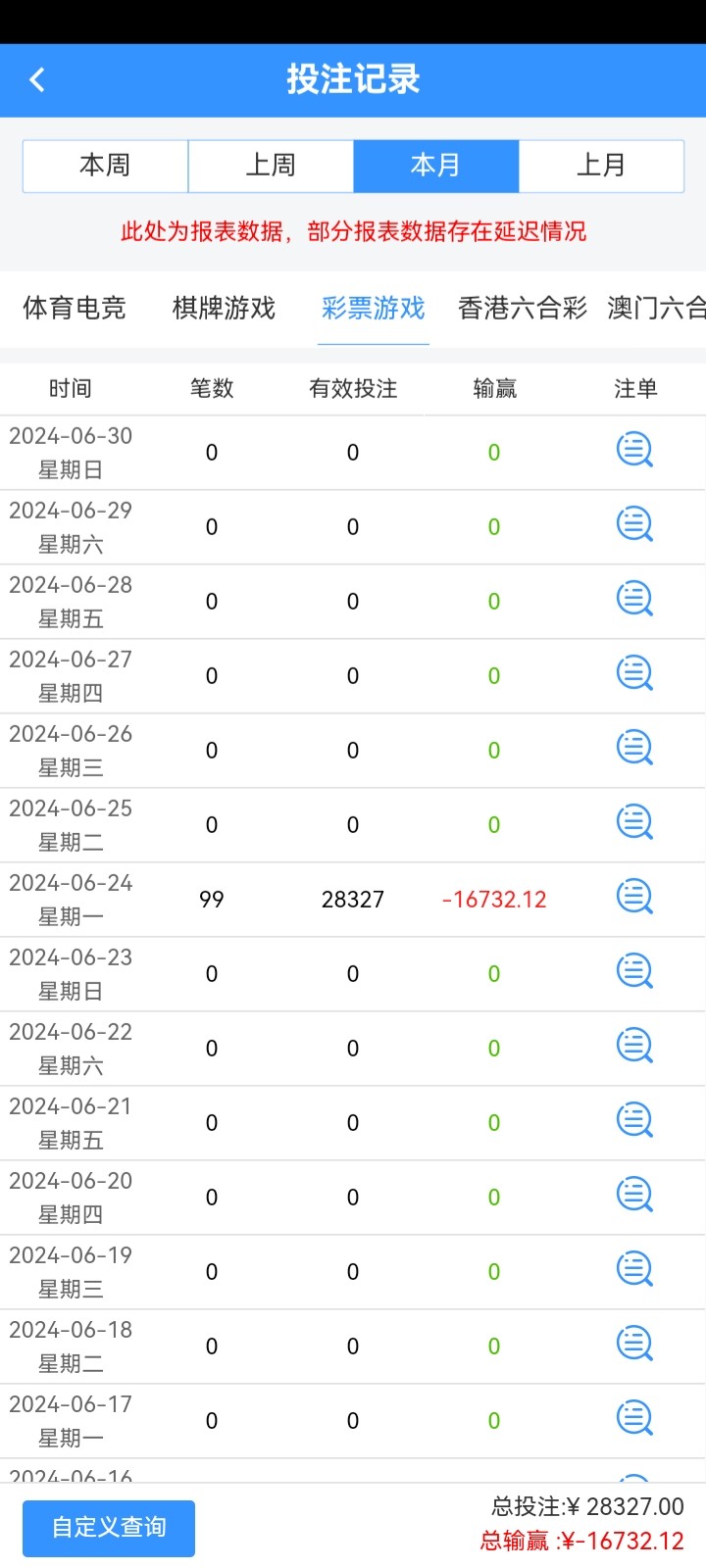This screenshot has height=1568, width=706.
Task: Click the detail icon for 2024-06-19
Action: tap(634, 1269)
